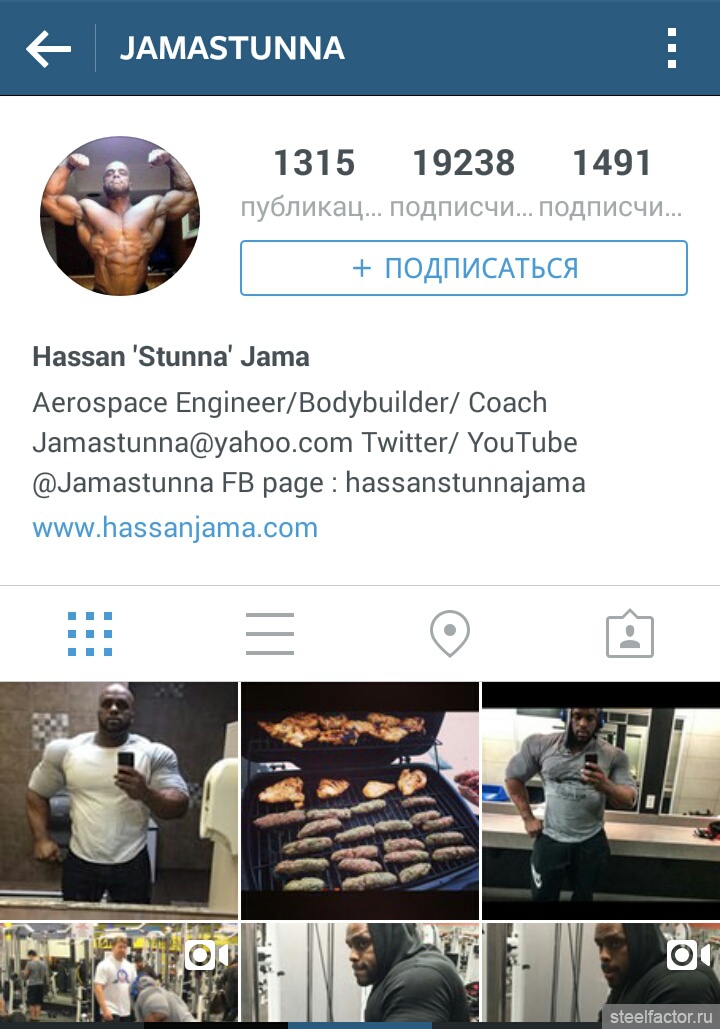Viewport: 720px width, 1029px height.
Task: Open the tagged photos tab
Action: click(629, 634)
